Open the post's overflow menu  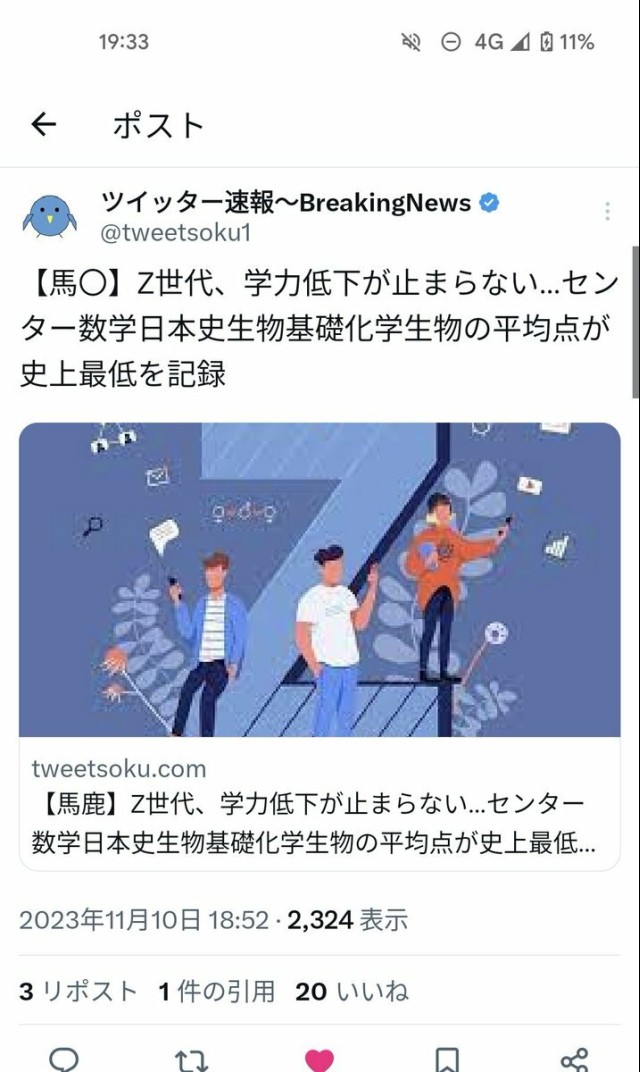(607, 211)
